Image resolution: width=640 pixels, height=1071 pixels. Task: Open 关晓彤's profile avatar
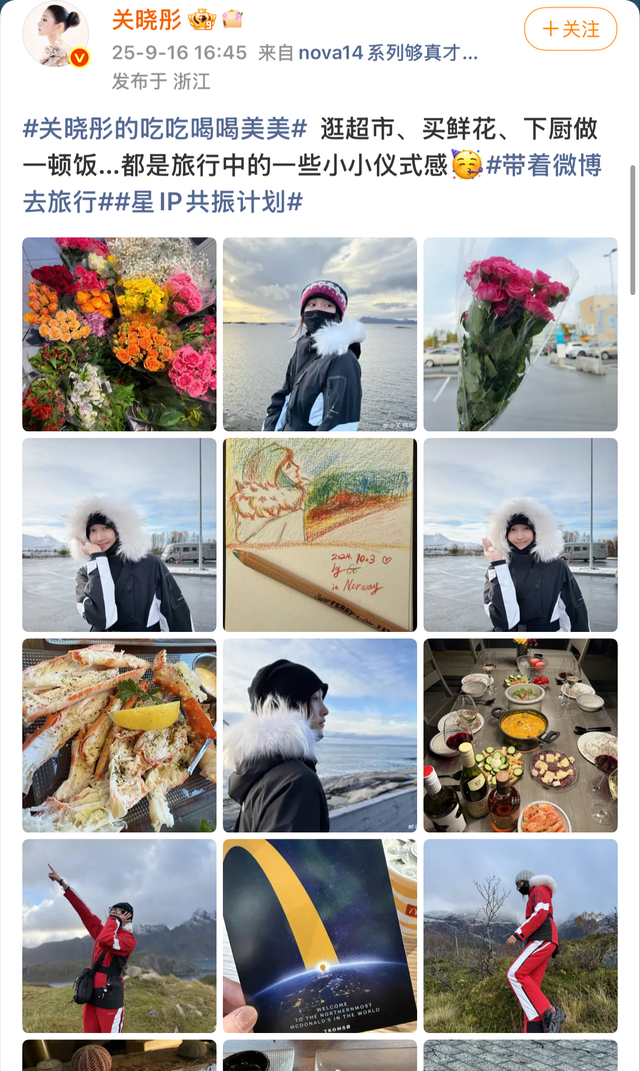(56, 33)
